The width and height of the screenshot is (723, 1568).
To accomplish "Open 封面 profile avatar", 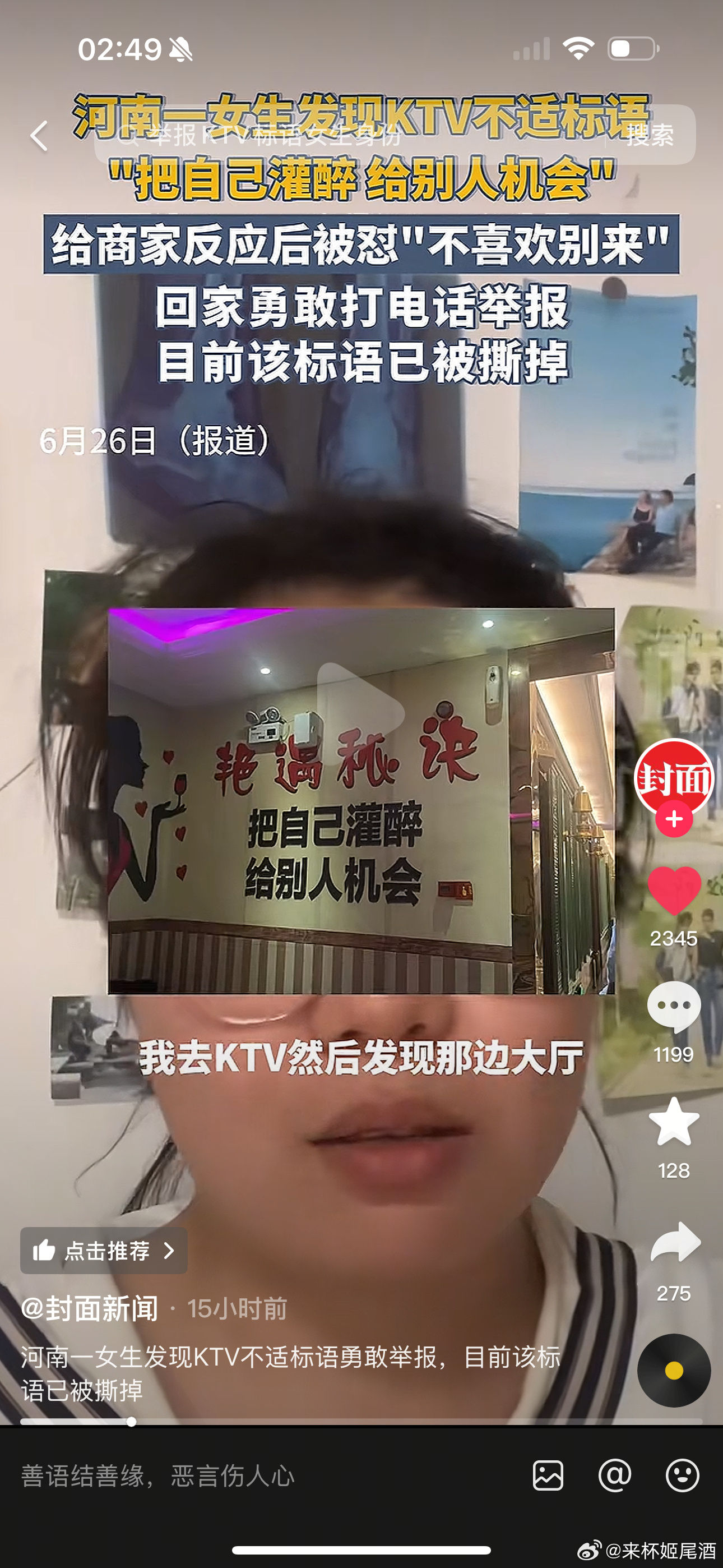I will 674,777.
